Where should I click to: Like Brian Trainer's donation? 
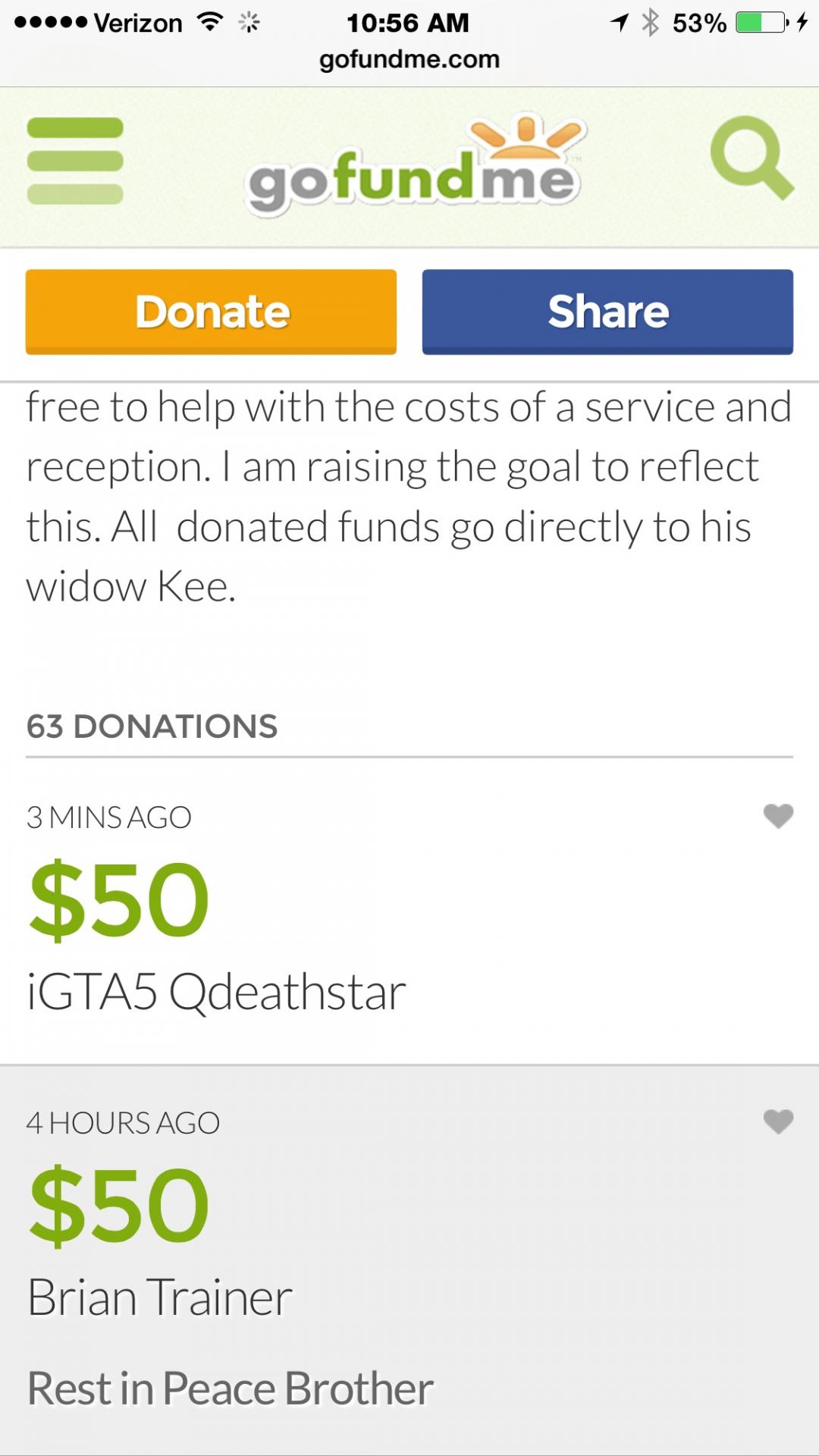point(778,1121)
